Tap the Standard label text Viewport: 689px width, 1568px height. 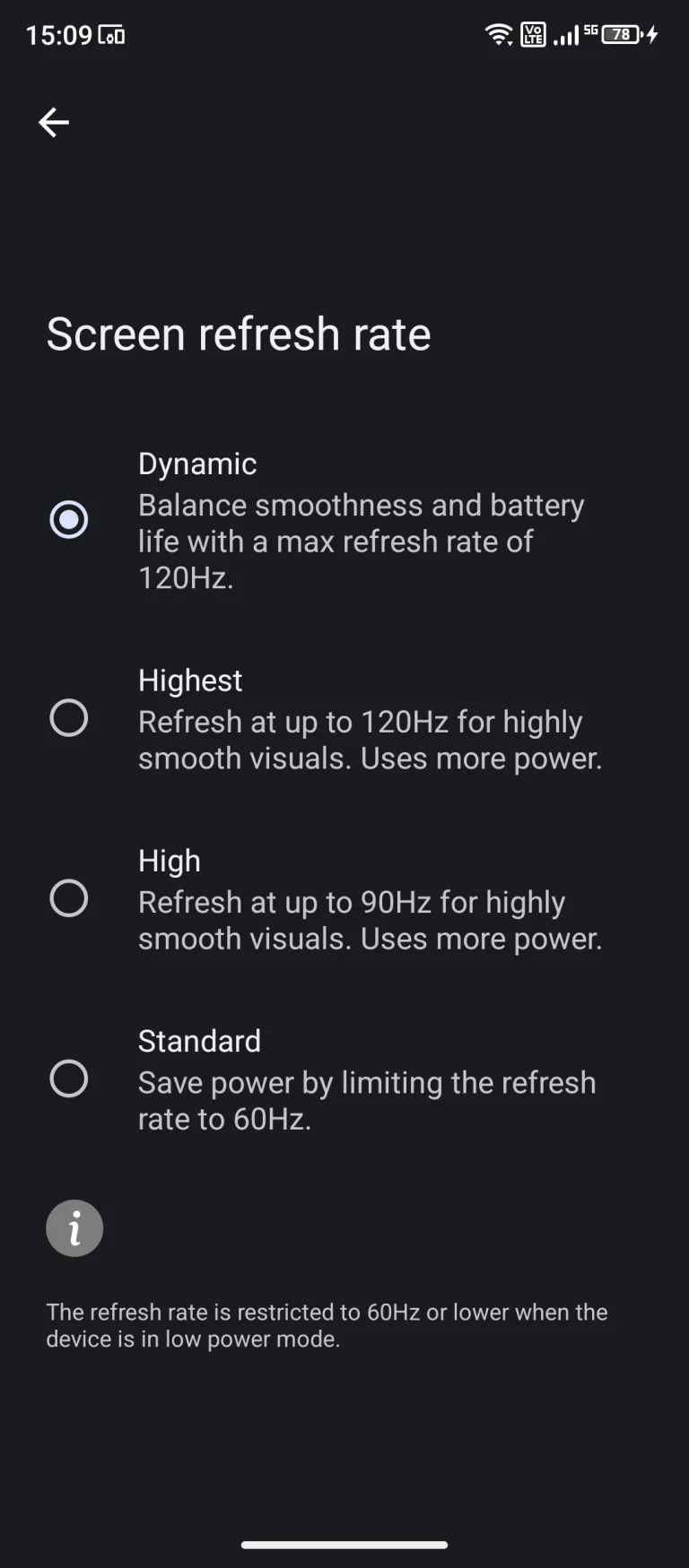coord(199,1040)
